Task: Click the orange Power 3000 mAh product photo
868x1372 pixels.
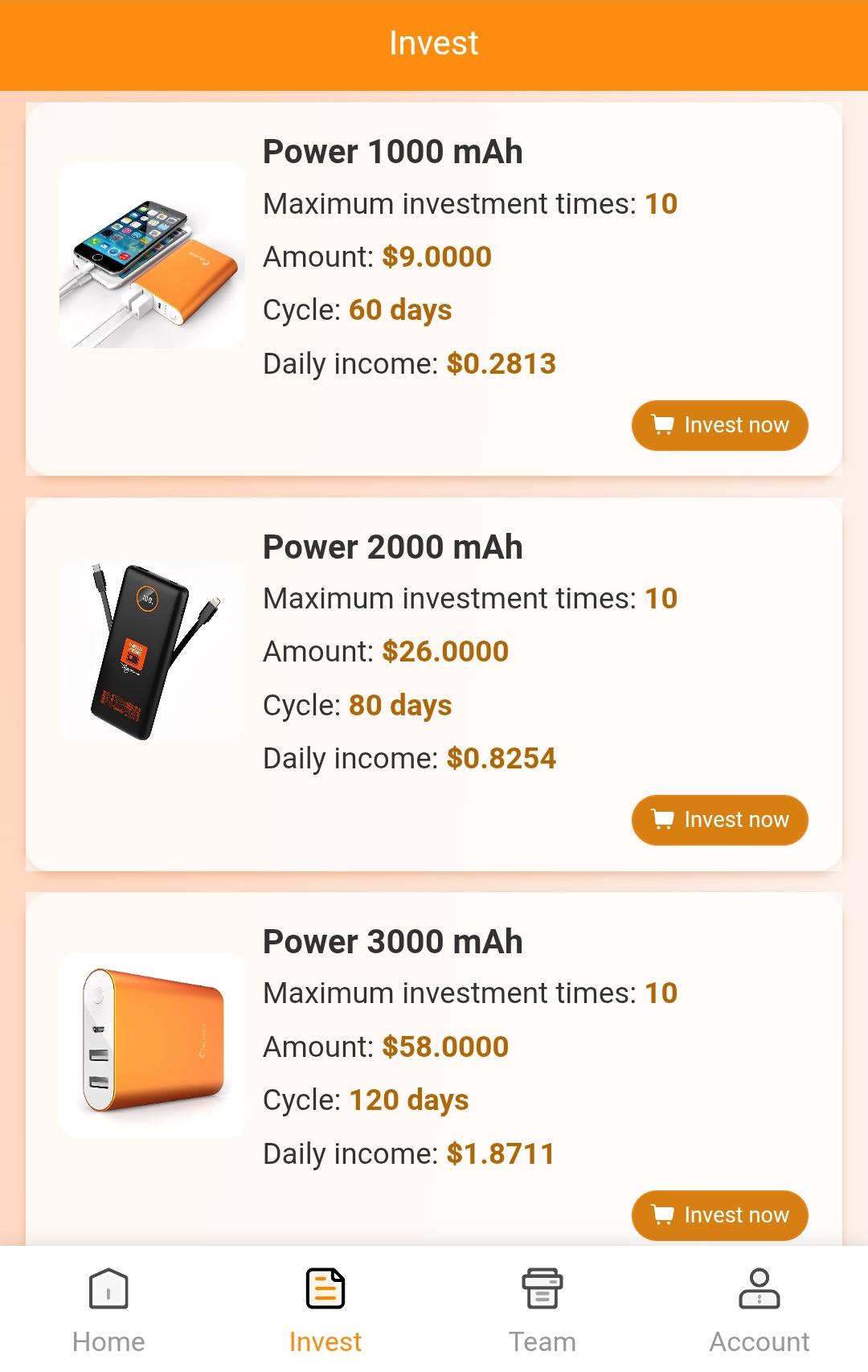Action: (x=151, y=1041)
